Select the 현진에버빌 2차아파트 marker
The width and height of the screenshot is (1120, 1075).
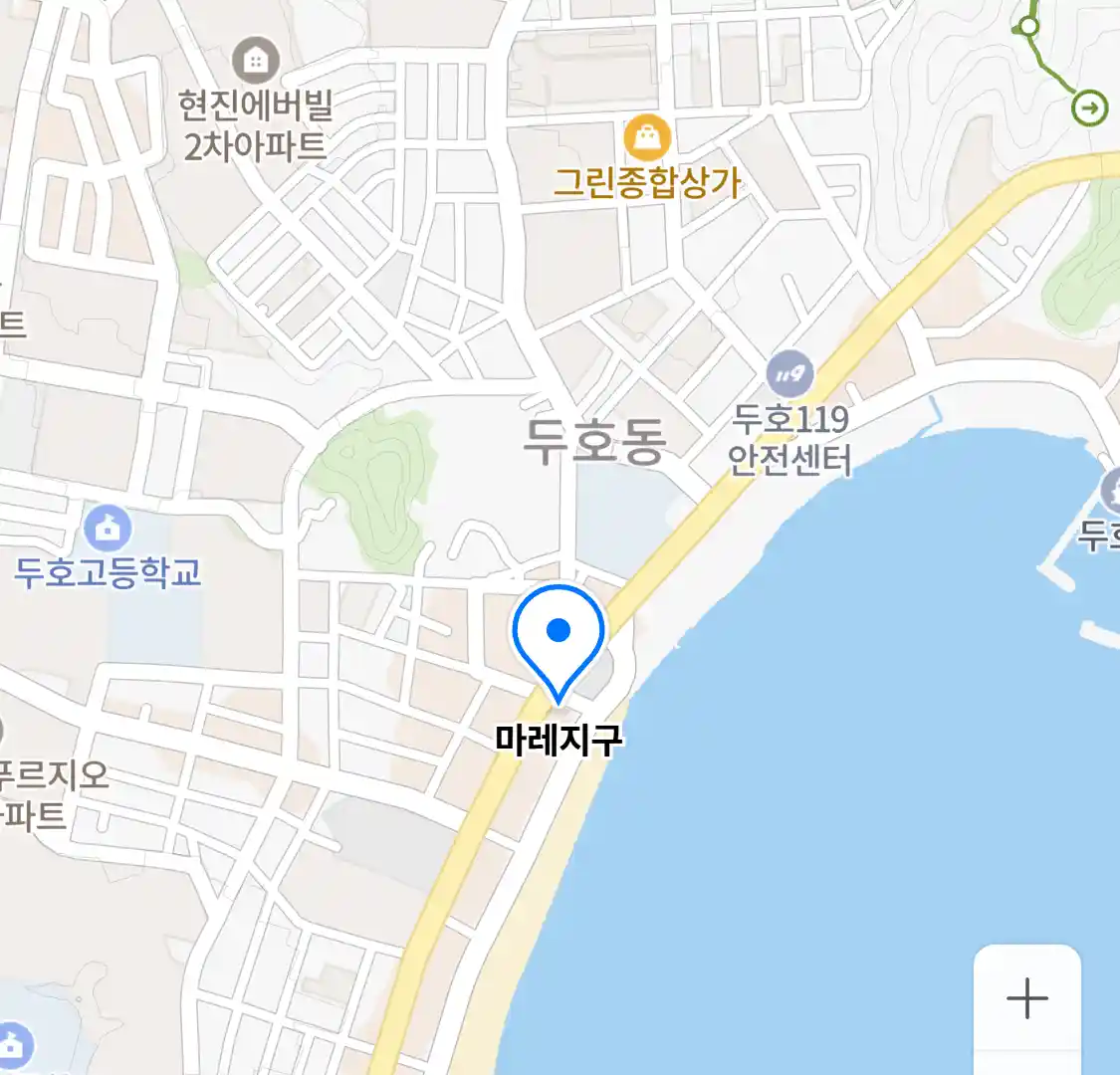pyautogui.click(x=256, y=62)
